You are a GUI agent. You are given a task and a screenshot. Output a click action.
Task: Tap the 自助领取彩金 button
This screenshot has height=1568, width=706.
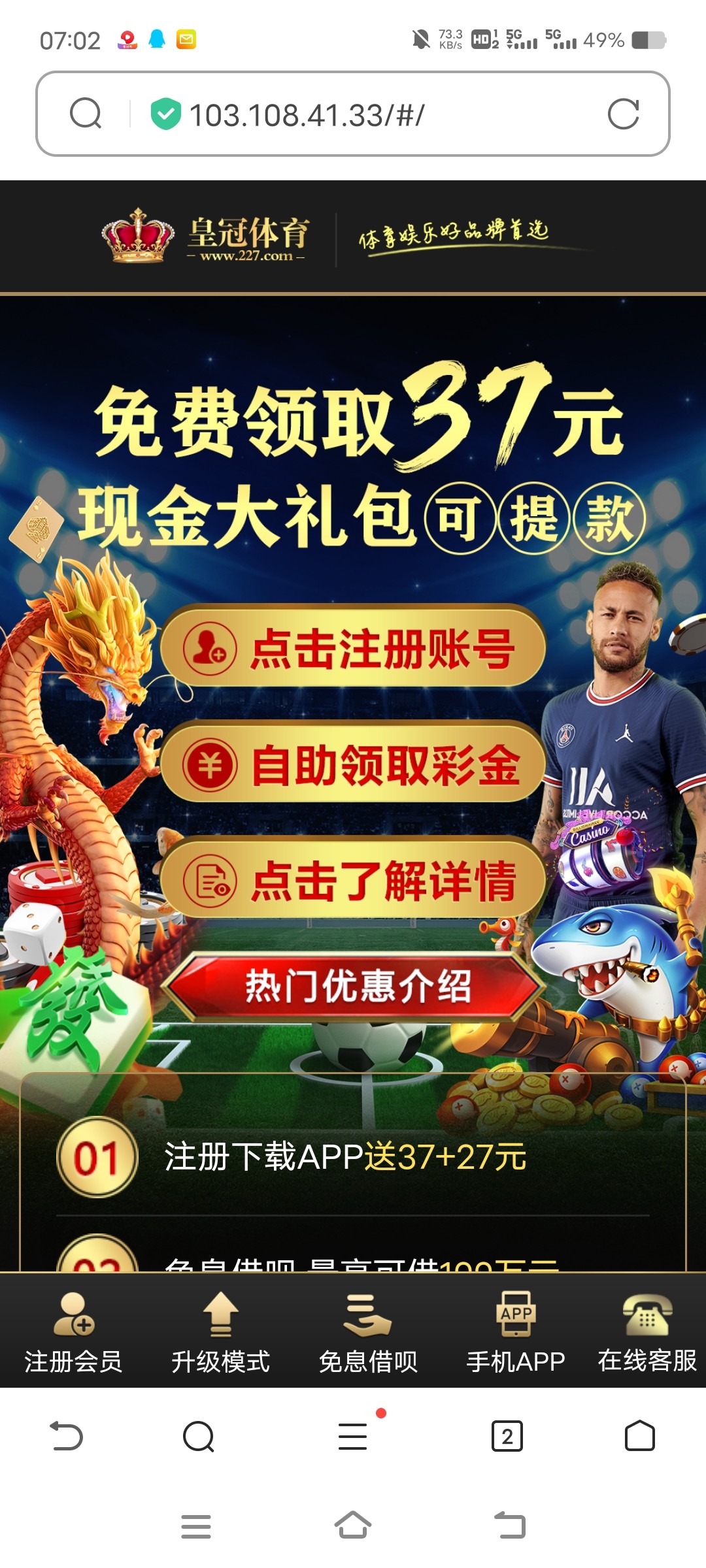pyautogui.click(x=353, y=764)
